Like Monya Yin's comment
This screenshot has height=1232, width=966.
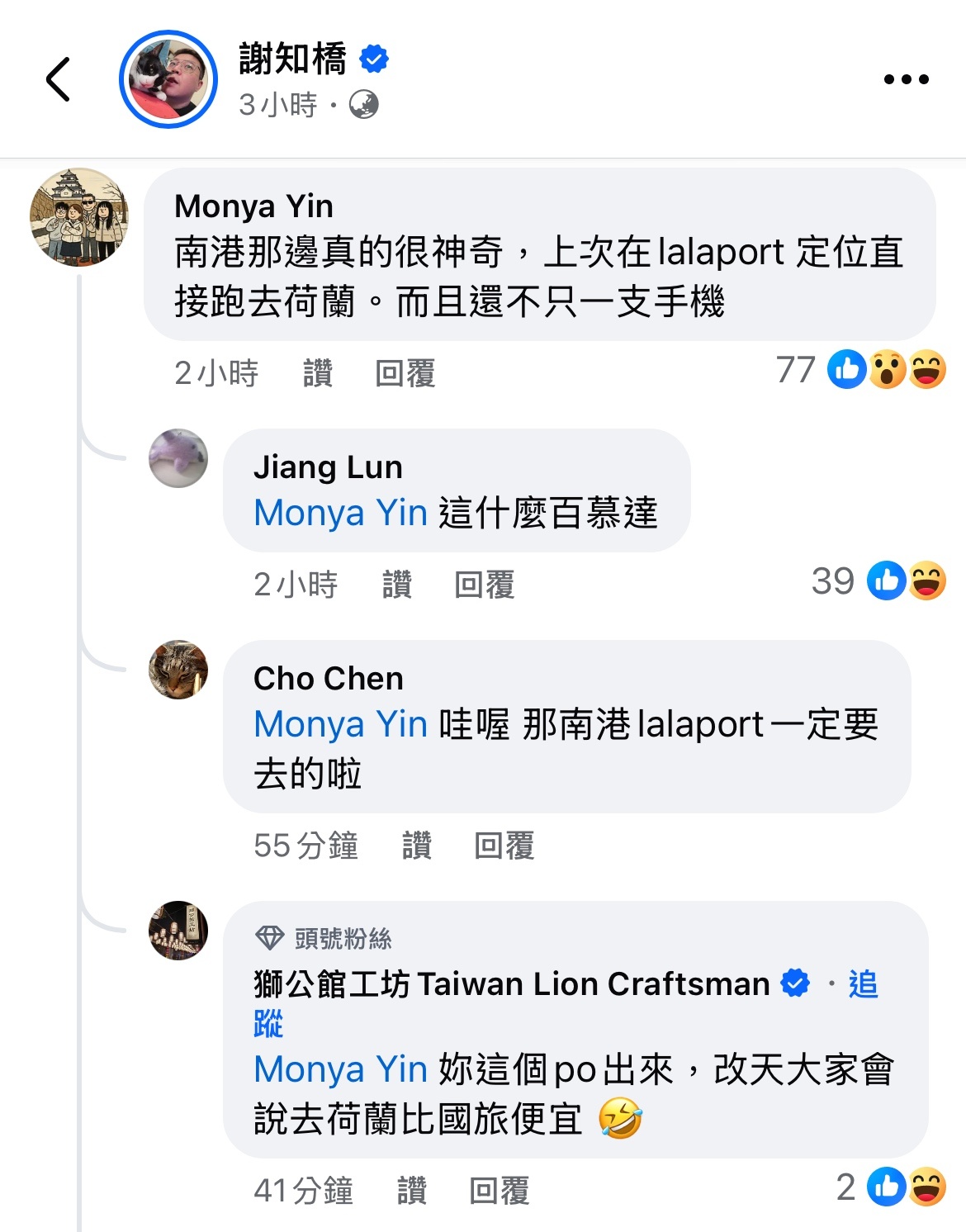(x=317, y=373)
